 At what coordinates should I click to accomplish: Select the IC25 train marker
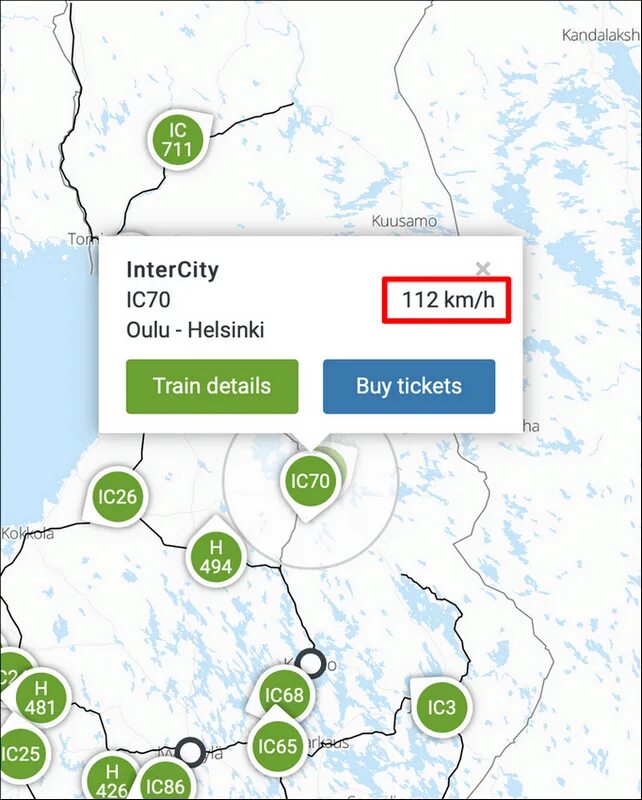[x=20, y=752]
